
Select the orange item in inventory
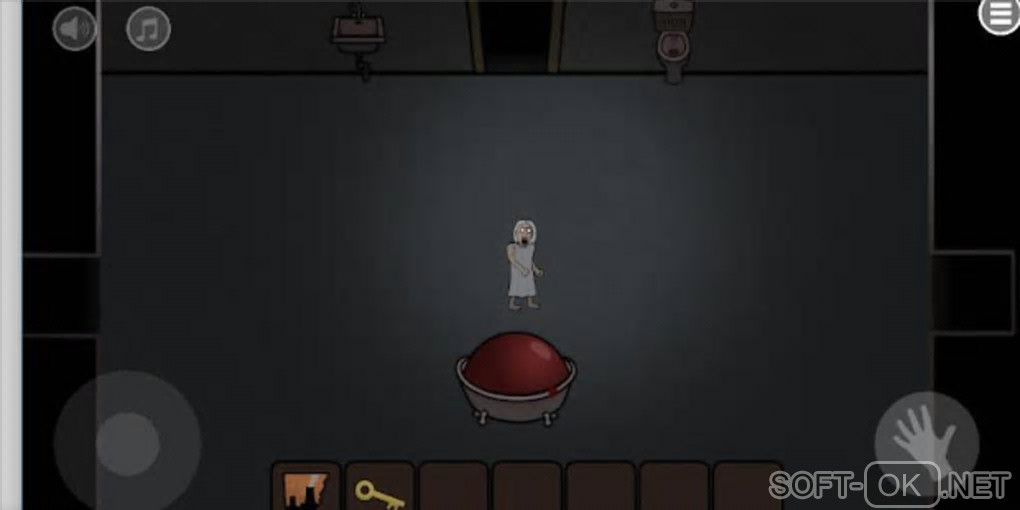pyautogui.click(x=305, y=490)
